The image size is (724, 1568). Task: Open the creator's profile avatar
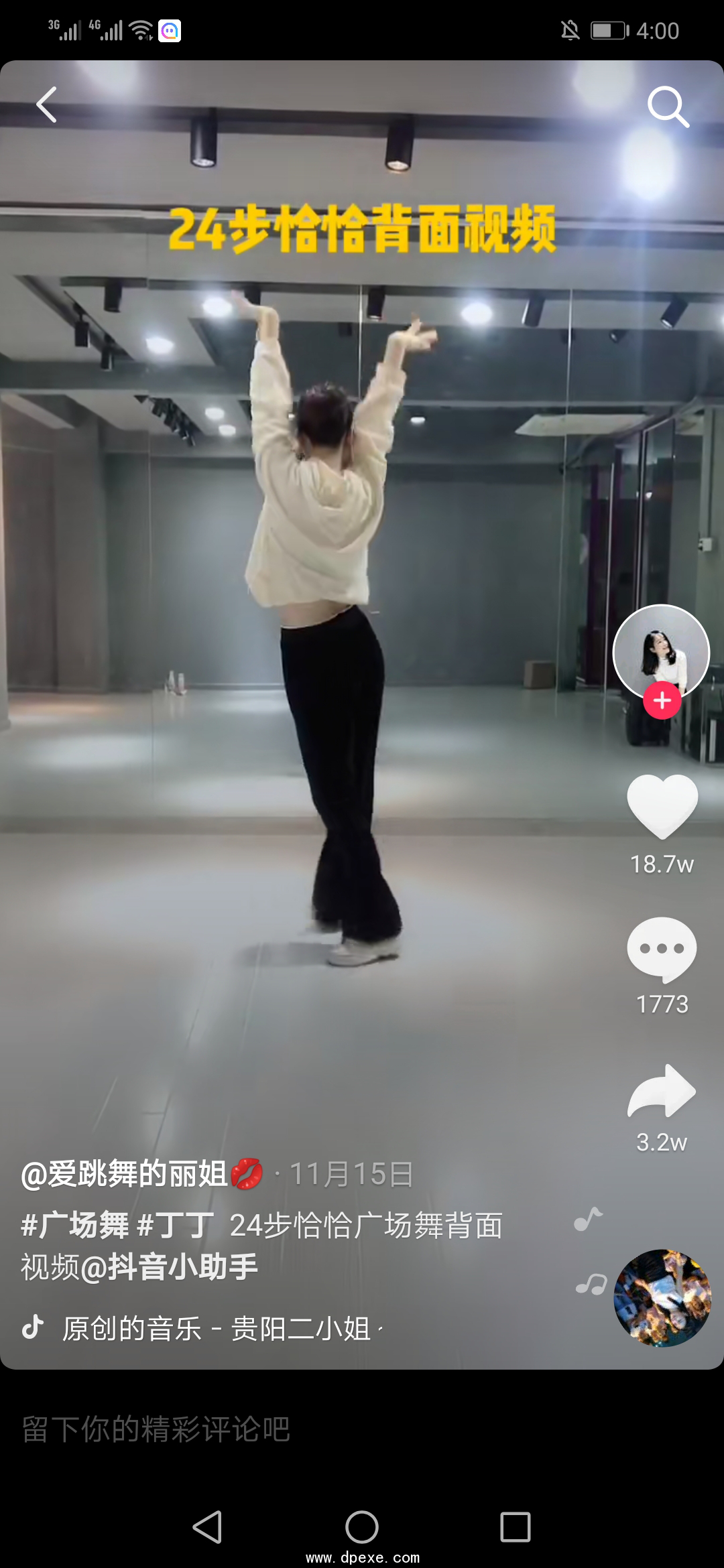point(661,651)
